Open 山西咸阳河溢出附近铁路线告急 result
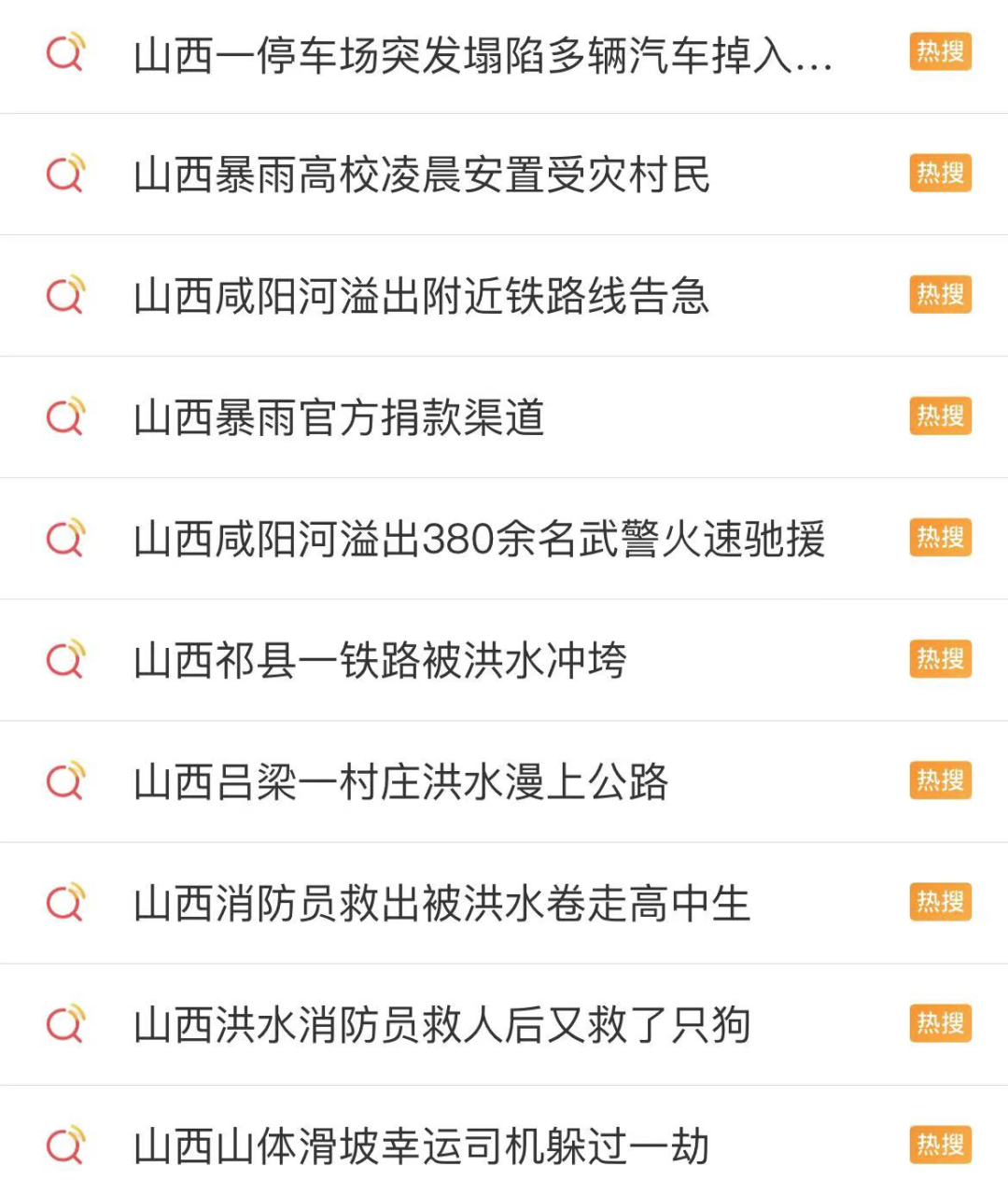The width and height of the screenshot is (1008, 1195). point(422,296)
